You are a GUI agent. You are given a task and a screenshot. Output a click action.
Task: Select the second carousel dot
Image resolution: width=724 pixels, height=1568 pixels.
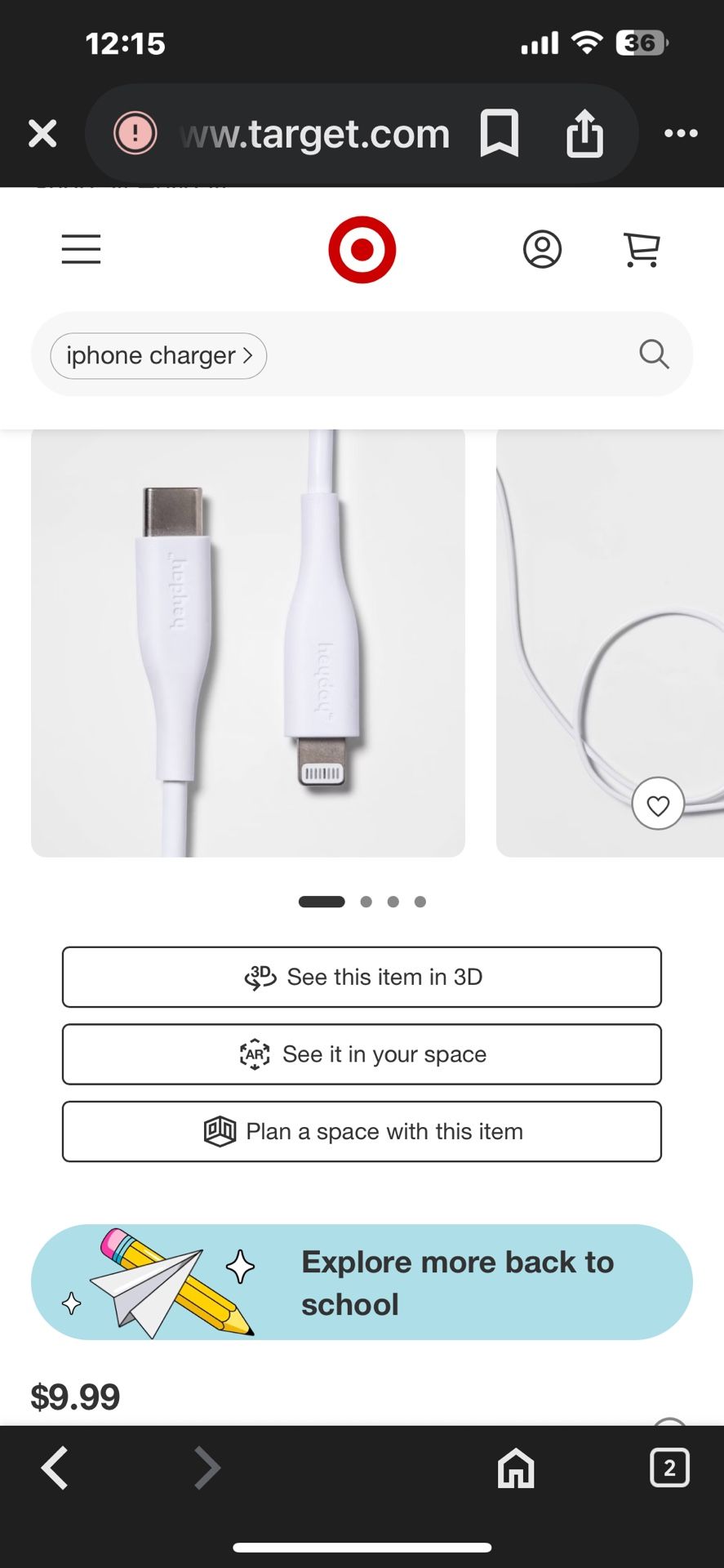[366, 901]
